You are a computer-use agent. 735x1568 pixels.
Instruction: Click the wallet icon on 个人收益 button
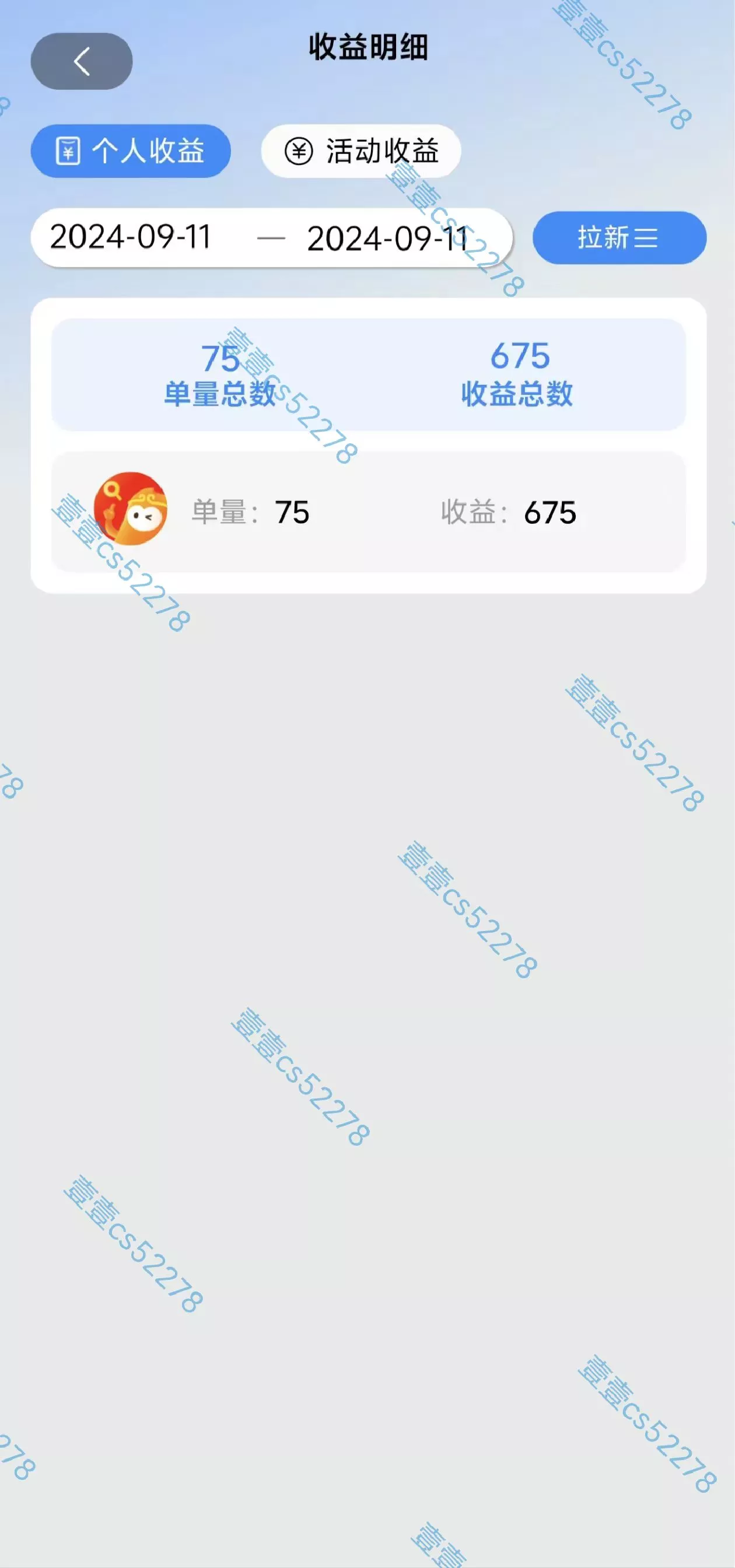click(68, 152)
